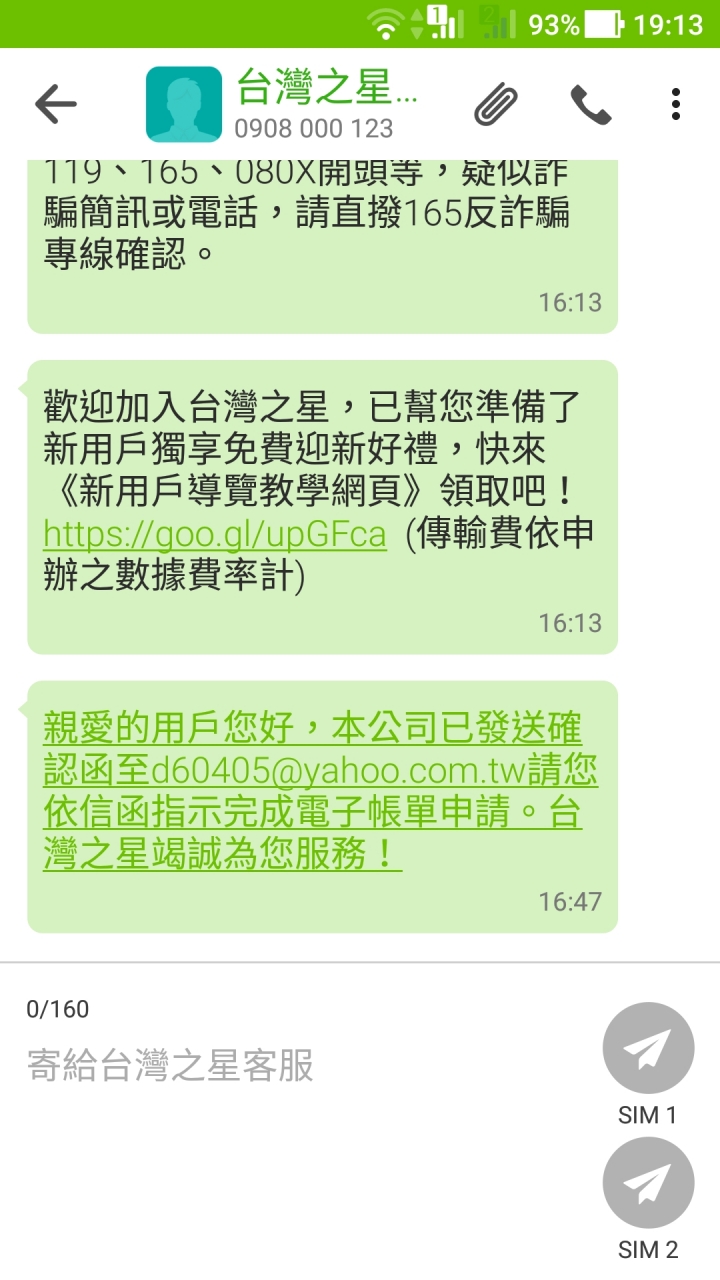Open the 台灣之星 contact avatar
Image resolution: width=720 pixels, height=1280 pixels.
click(x=183, y=104)
